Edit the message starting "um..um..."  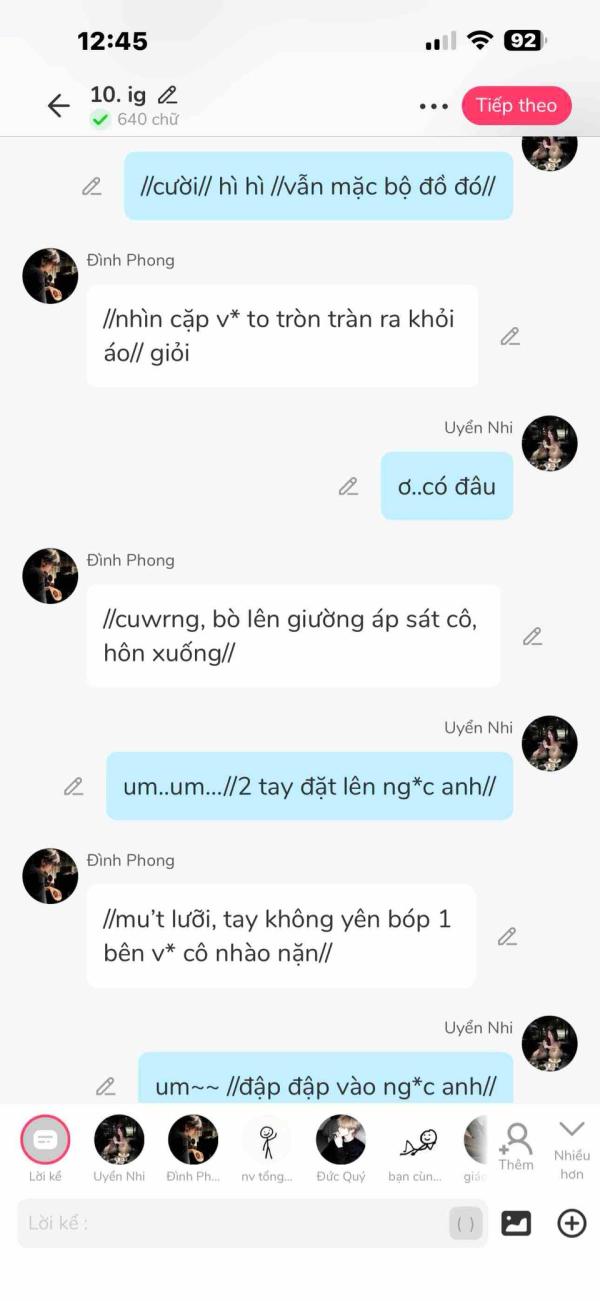[x=74, y=787]
